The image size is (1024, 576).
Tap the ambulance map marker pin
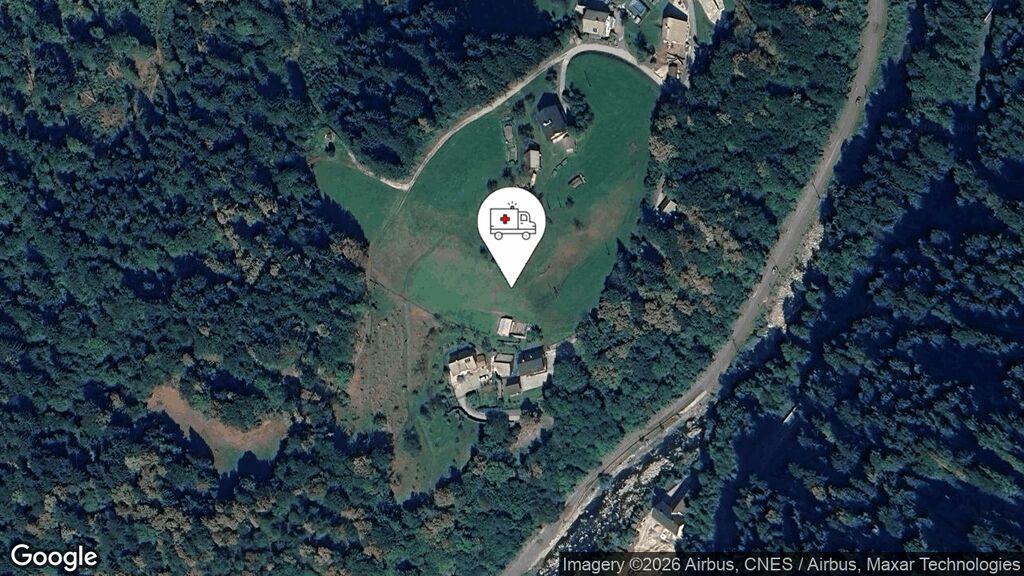(x=511, y=226)
